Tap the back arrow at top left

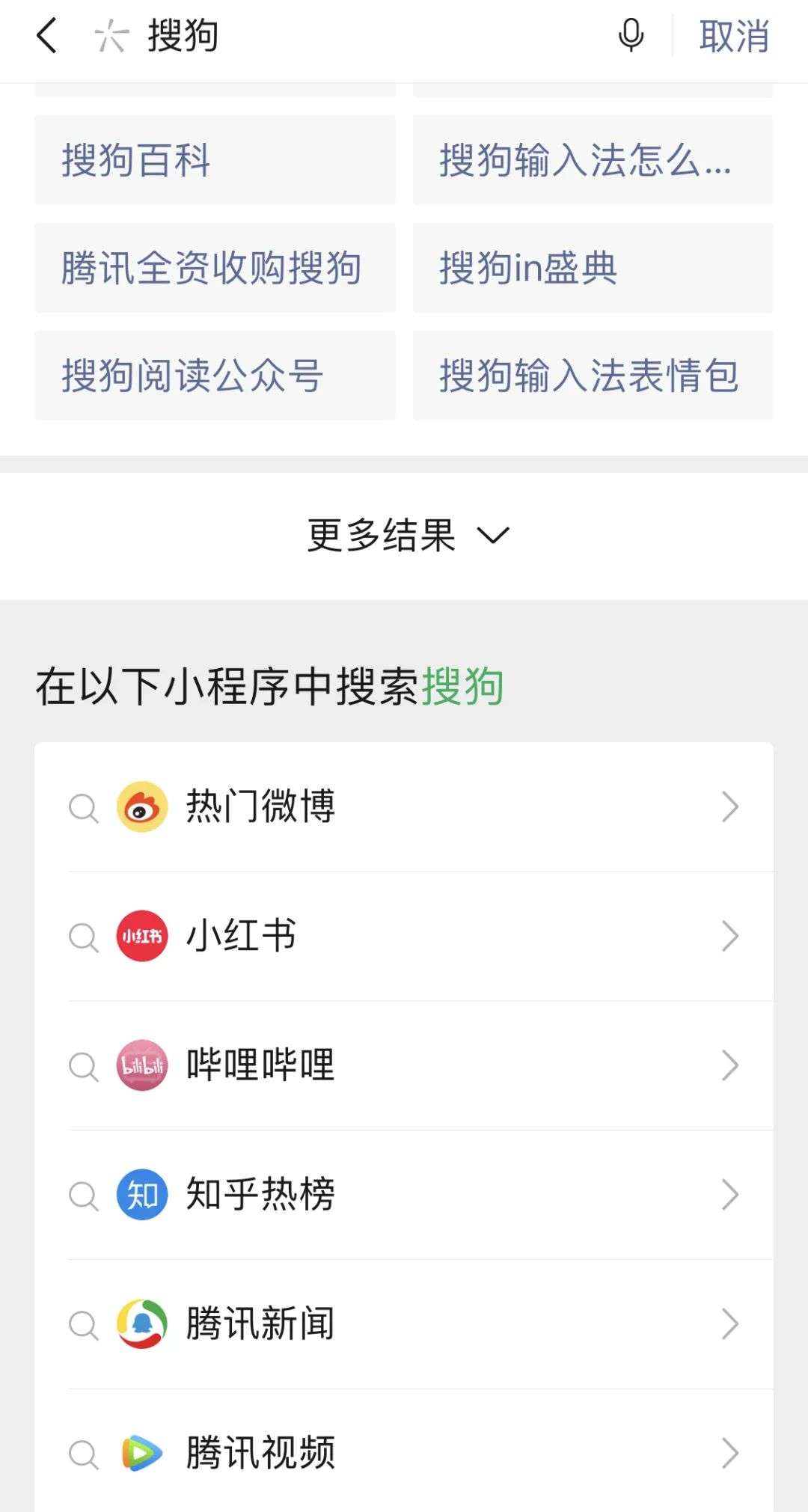click(x=46, y=36)
